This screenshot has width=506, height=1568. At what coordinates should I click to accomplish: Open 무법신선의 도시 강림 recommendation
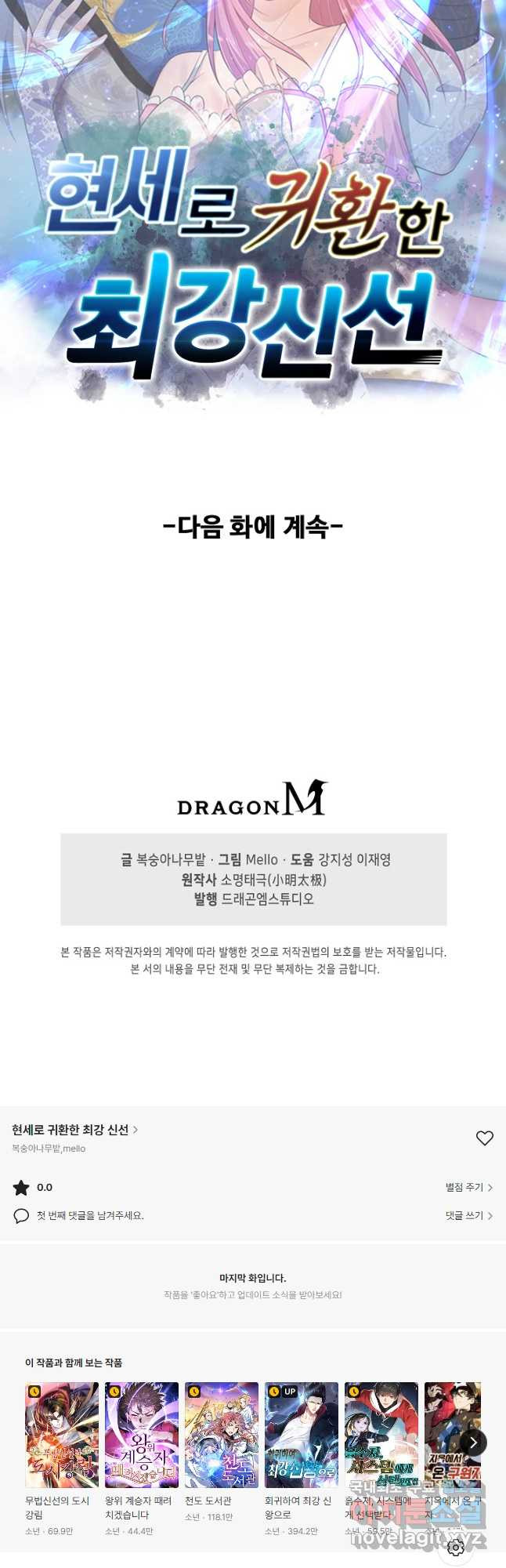[62, 1436]
